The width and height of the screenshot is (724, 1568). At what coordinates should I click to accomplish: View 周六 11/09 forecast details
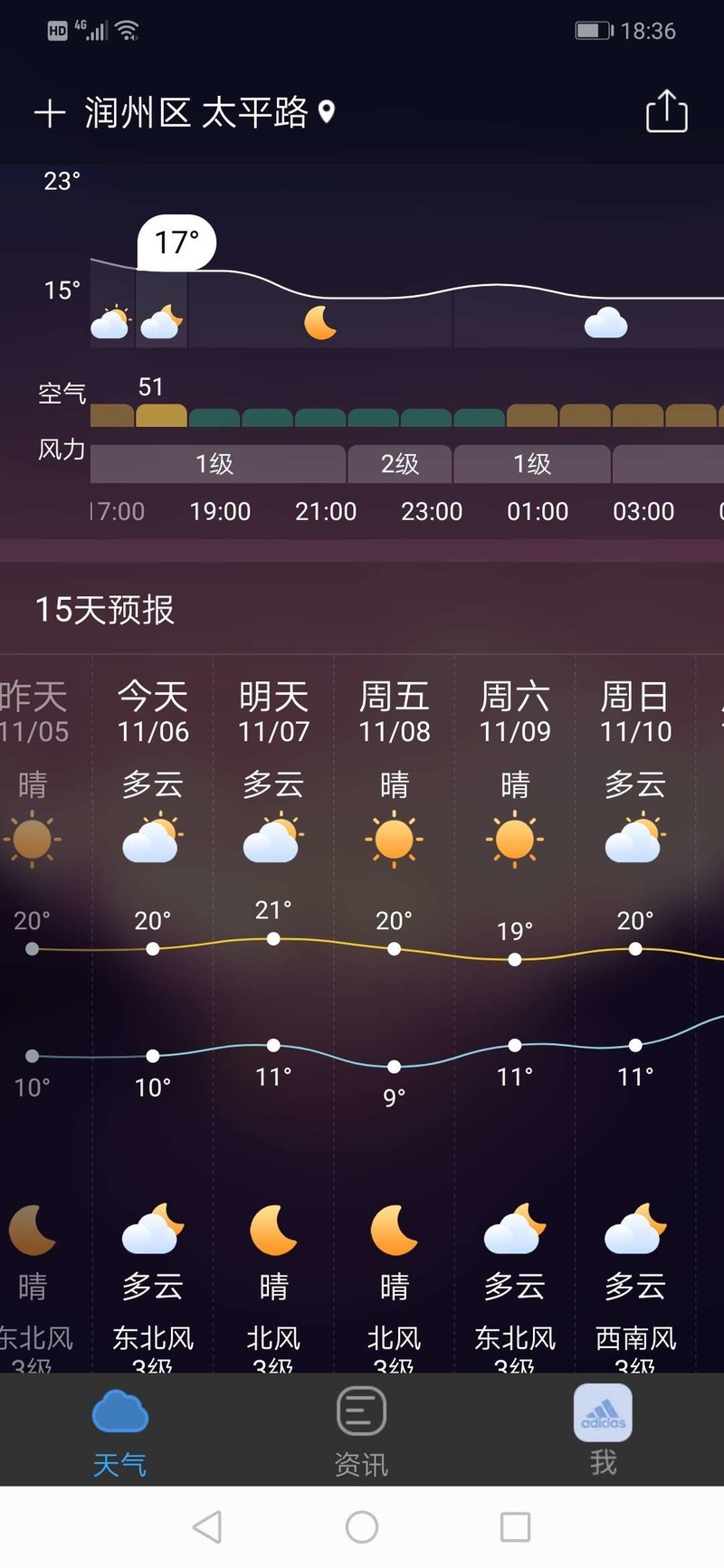(x=514, y=1013)
